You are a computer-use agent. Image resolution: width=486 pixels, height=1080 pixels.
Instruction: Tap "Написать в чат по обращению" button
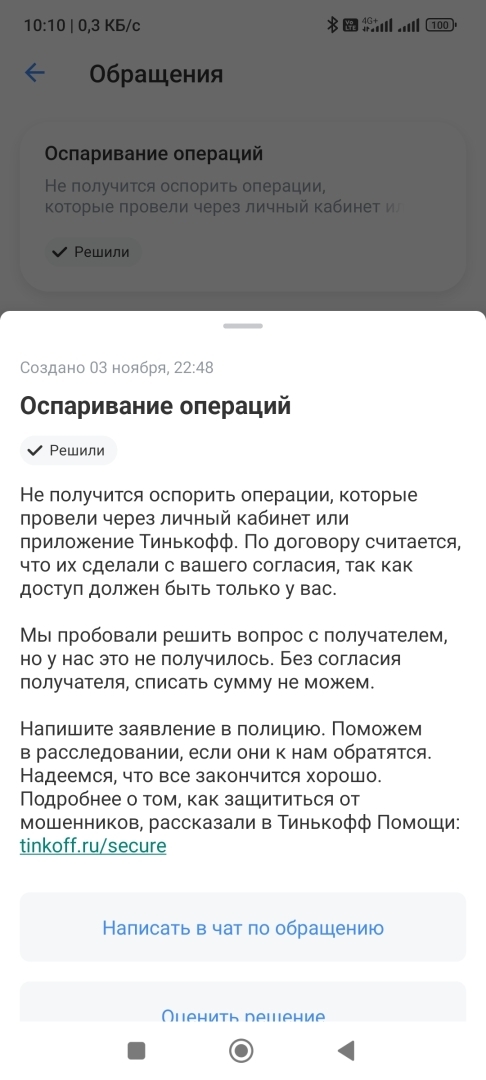tap(243, 927)
